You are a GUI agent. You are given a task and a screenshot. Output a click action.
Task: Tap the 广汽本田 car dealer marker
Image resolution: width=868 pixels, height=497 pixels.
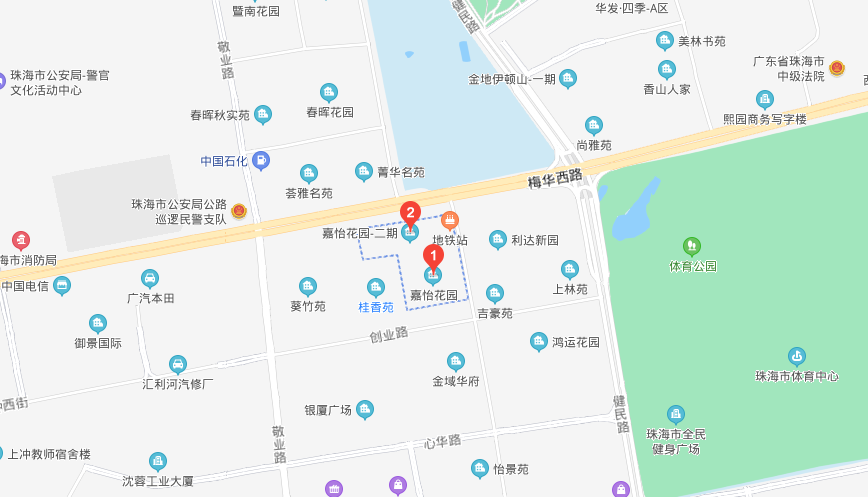click(150, 278)
